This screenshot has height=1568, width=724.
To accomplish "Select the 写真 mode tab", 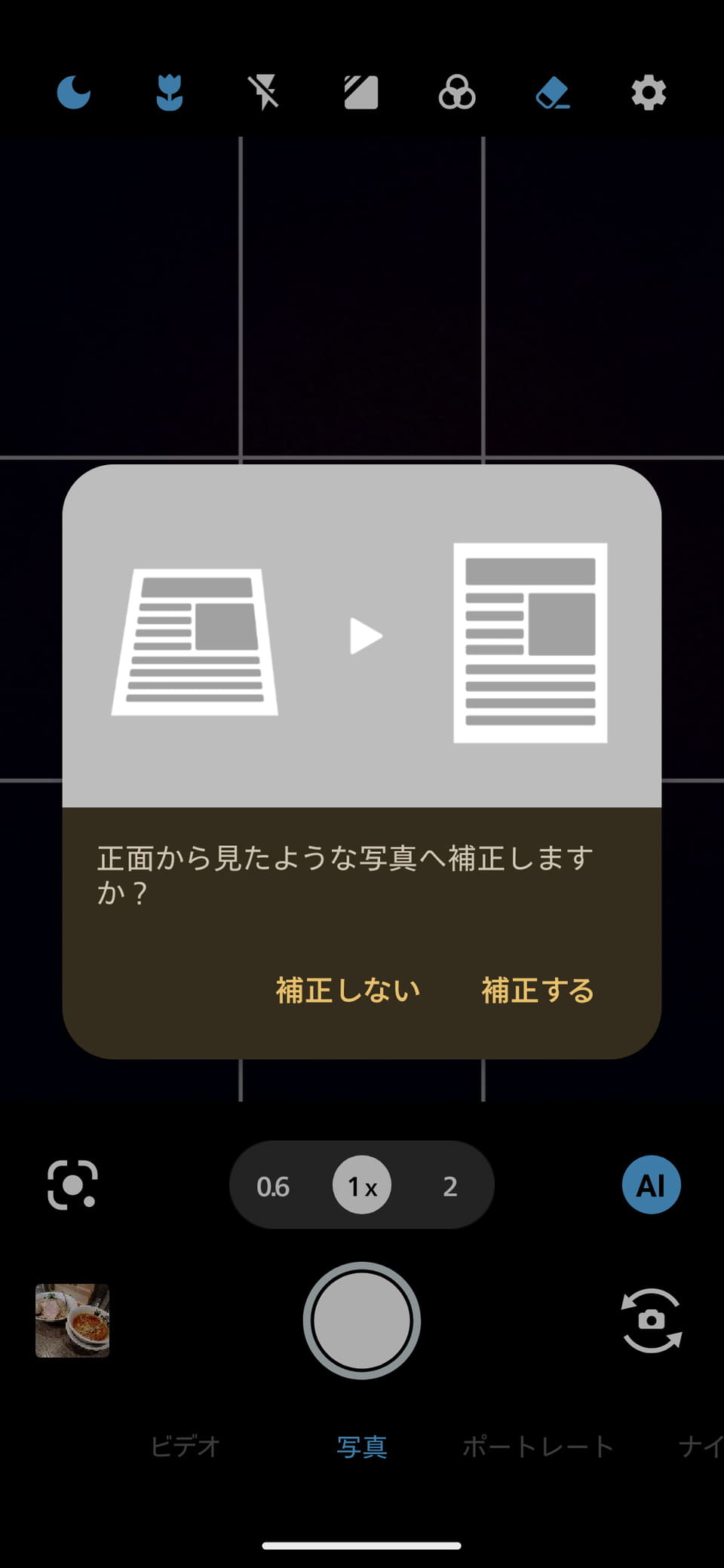I will click(x=362, y=1447).
